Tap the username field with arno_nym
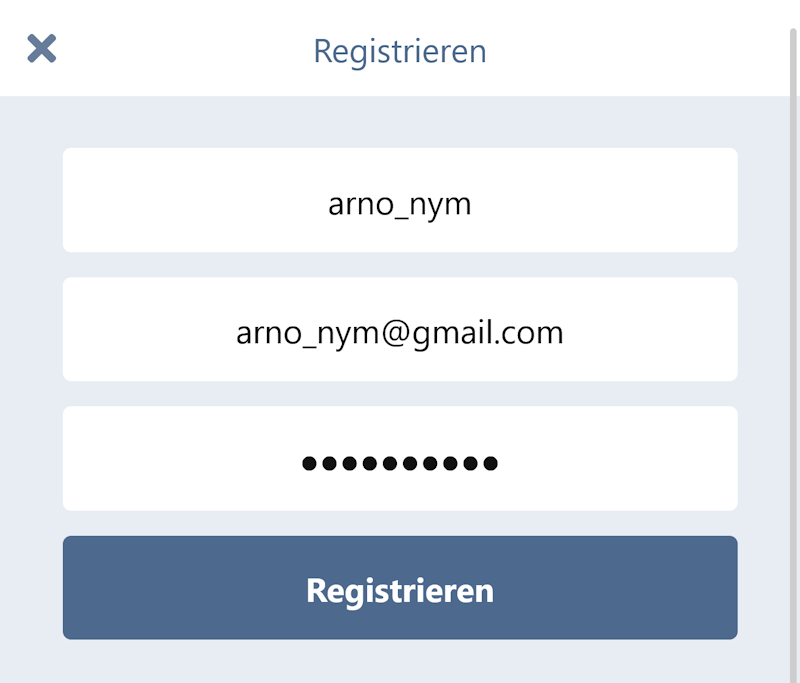The height and width of the screenshot is (683, 800). (x=400, y=201)
